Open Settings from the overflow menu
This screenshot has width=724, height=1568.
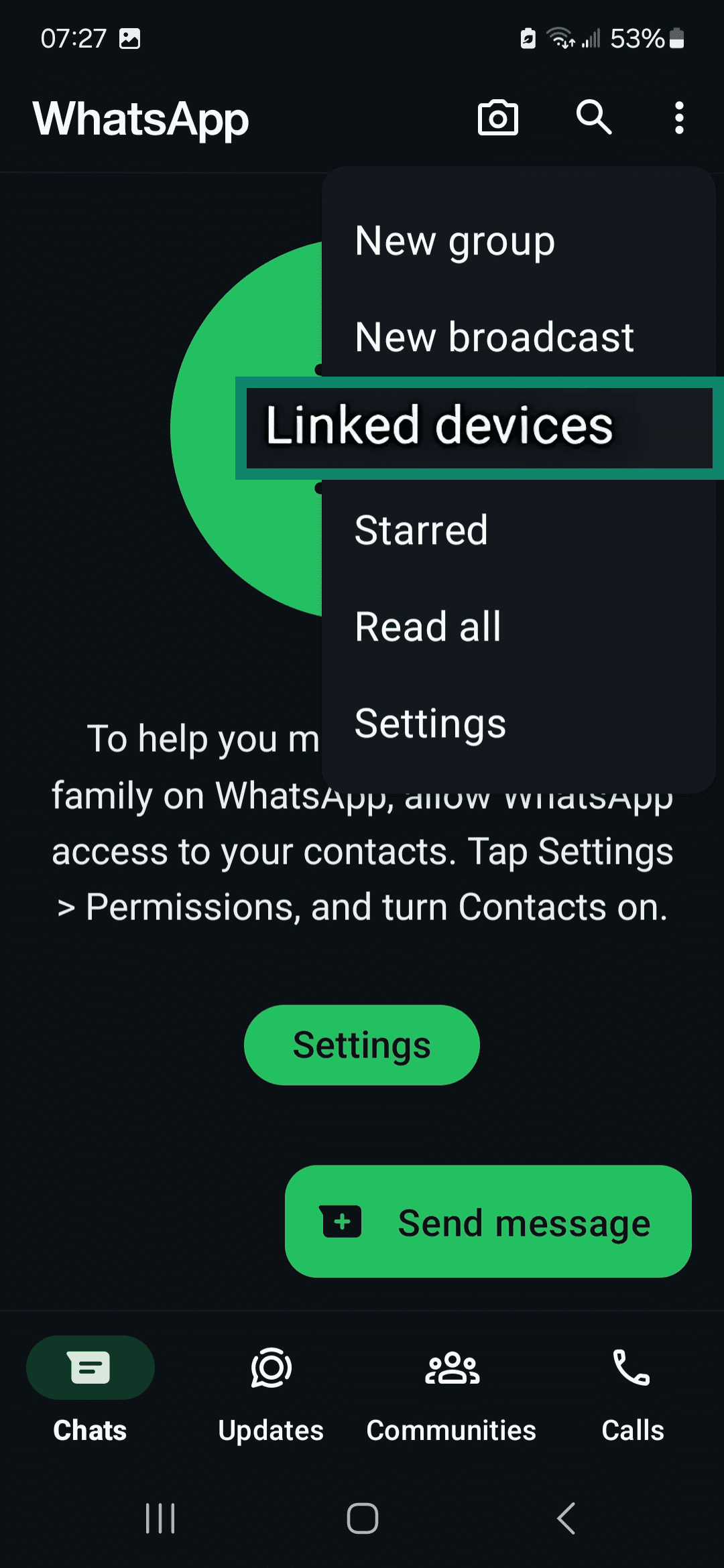click(x=430, y=724)
